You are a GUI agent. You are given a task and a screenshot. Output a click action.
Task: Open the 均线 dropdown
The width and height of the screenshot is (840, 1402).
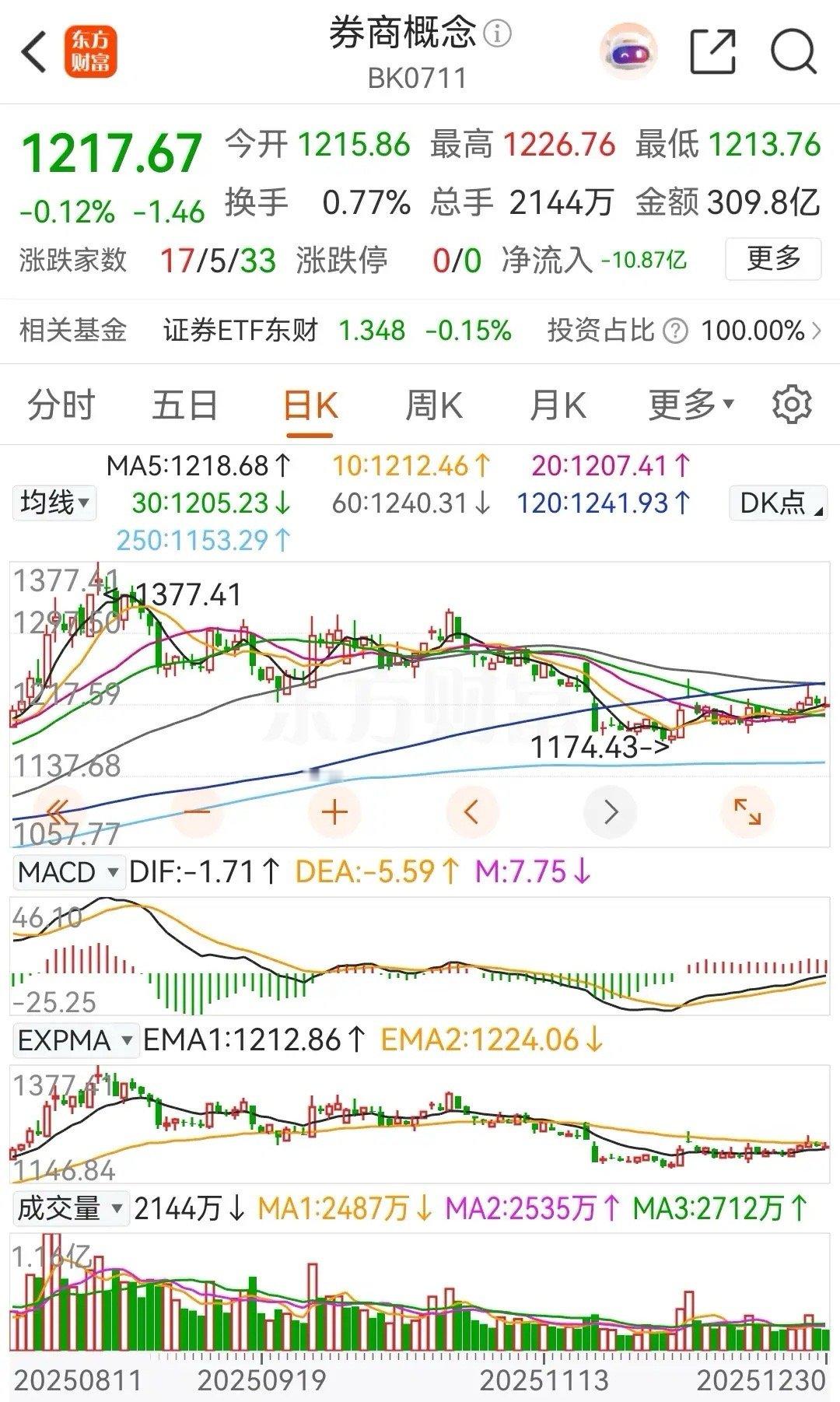click(52, 503)
